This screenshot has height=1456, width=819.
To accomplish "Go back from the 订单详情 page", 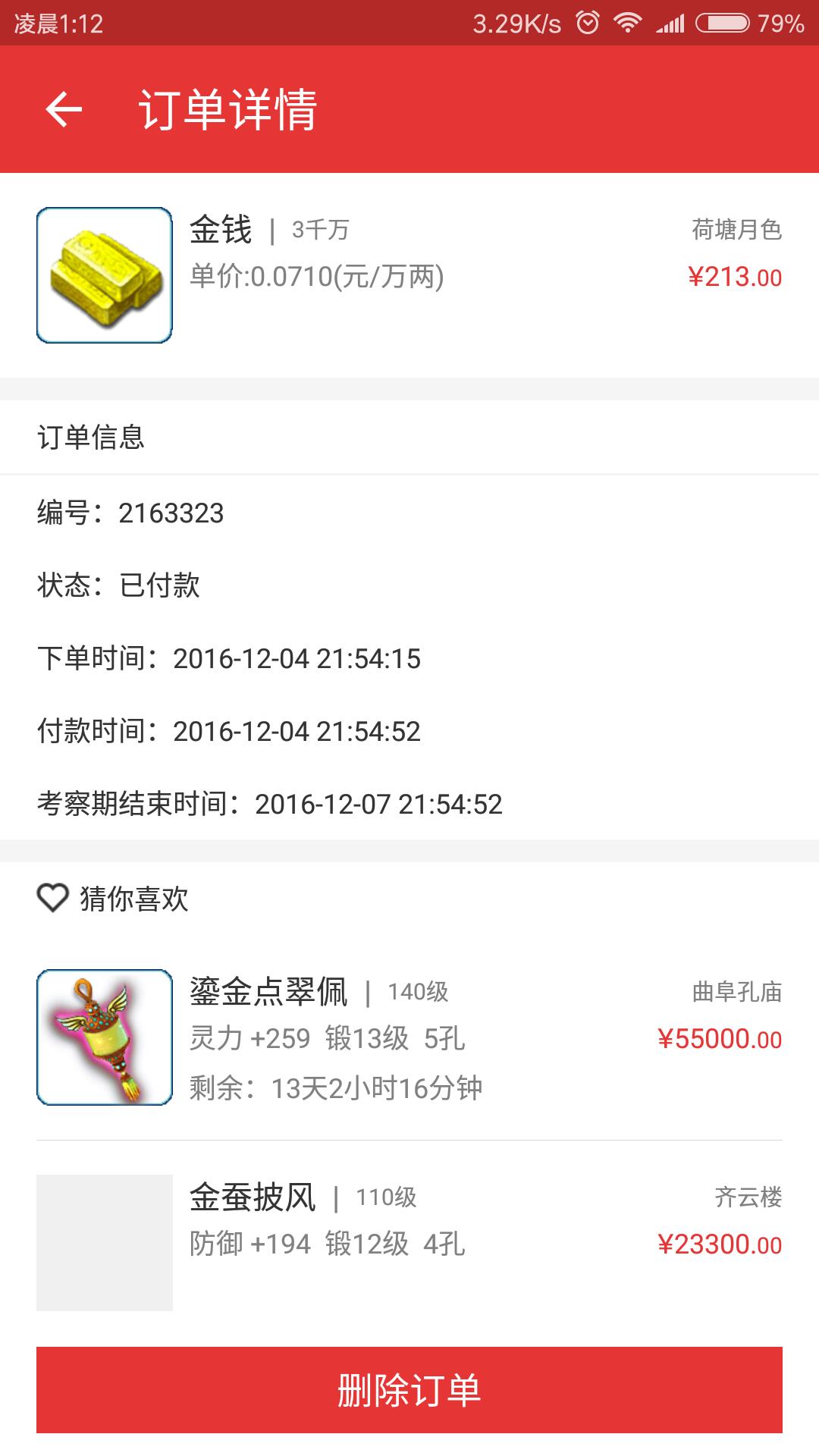I will click(64, 109).
